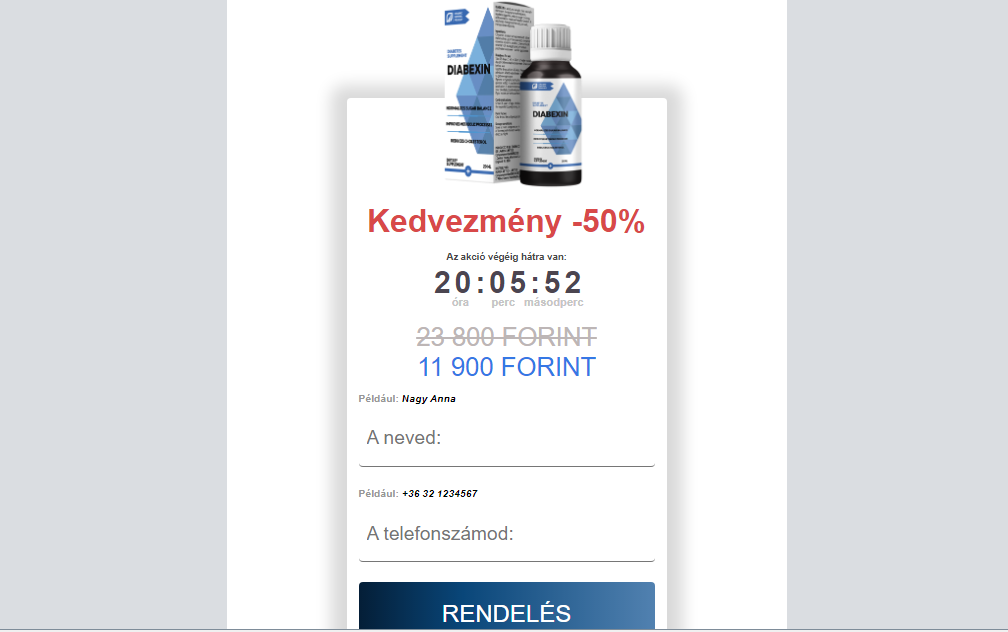Focus the 'A telefonszámod' phone field
1008x632 pixels.
(506, 534)
